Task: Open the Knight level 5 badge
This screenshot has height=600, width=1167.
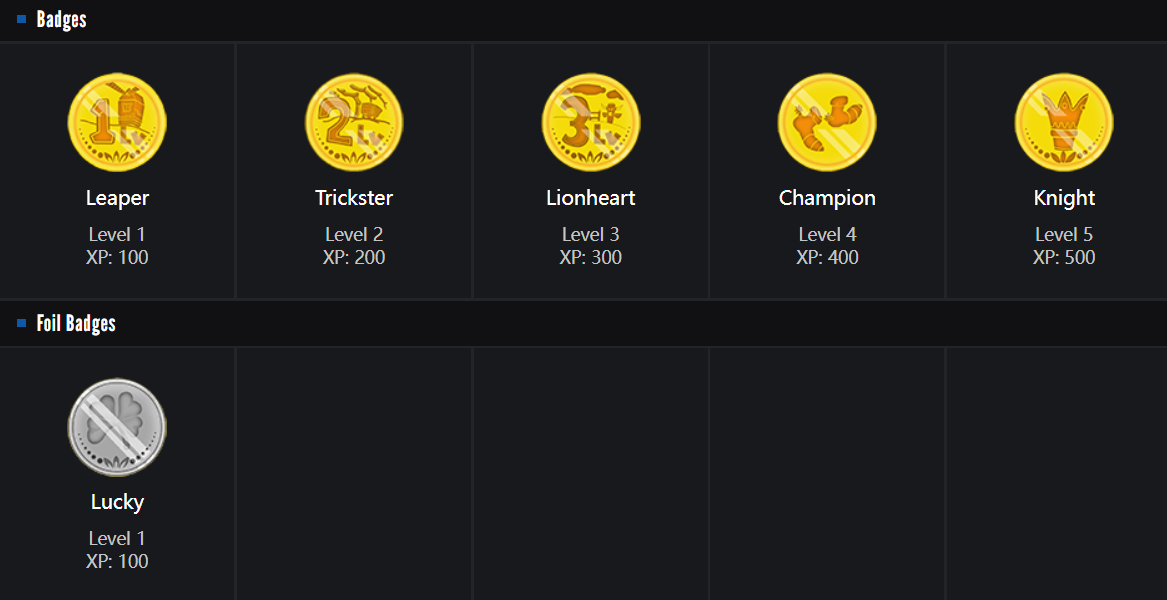Action: (x=1064, y=123)
